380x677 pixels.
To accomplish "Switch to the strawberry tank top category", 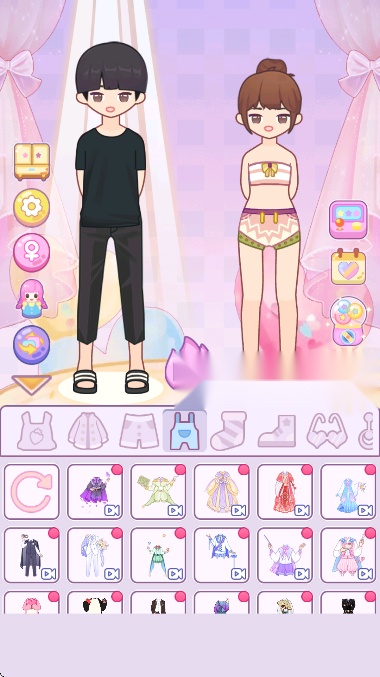I will click(x=37, y=431).
